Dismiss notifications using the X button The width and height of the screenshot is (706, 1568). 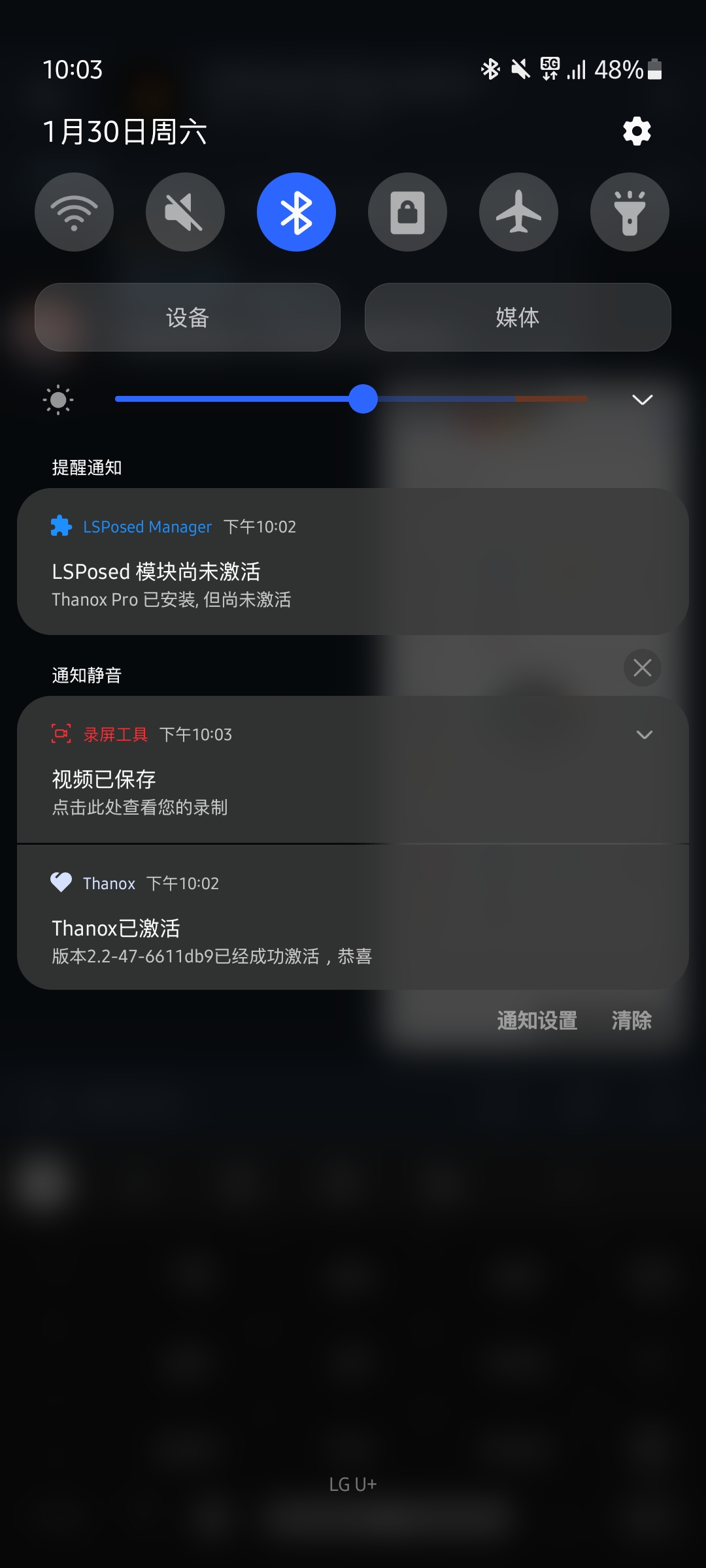click(642, 668)
